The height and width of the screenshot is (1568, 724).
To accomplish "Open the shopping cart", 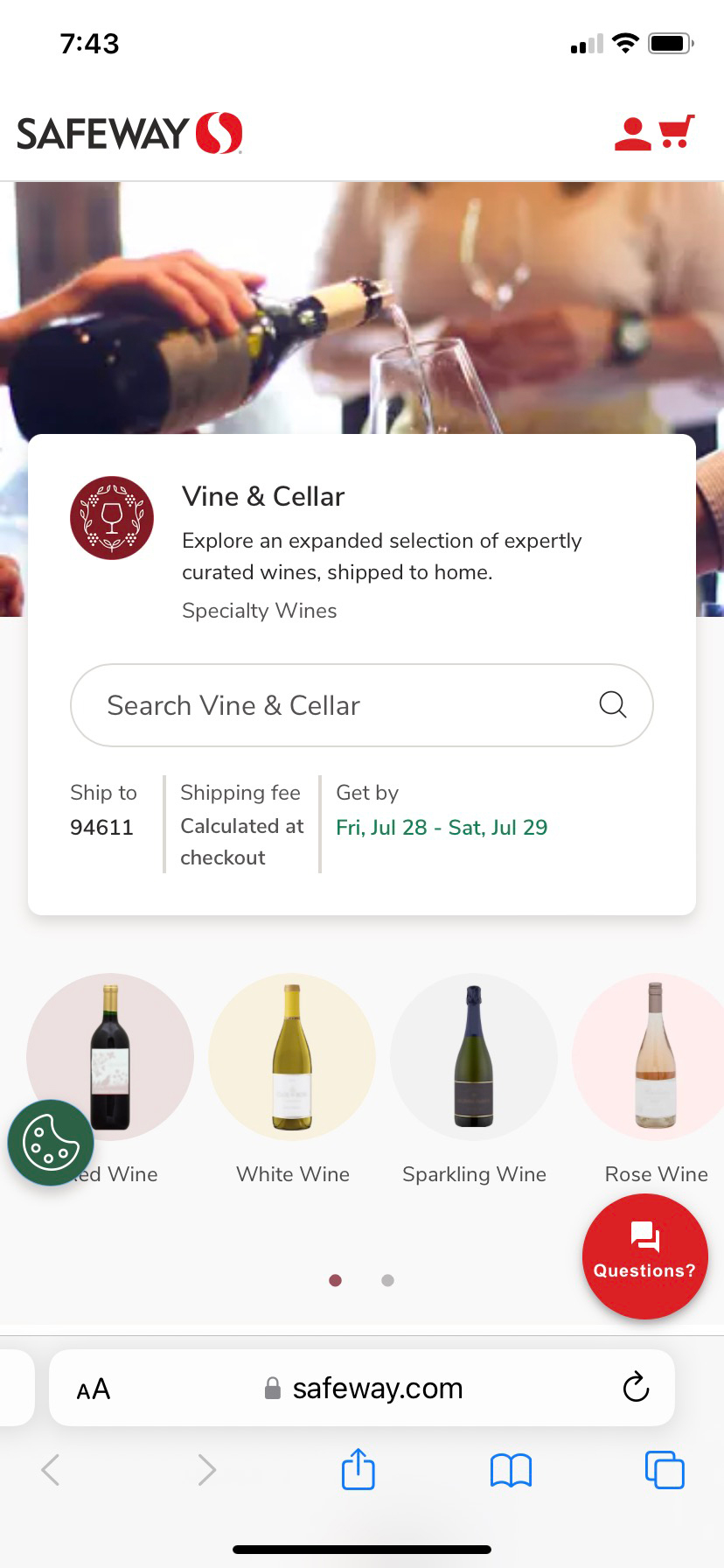I will pos(677,132).
